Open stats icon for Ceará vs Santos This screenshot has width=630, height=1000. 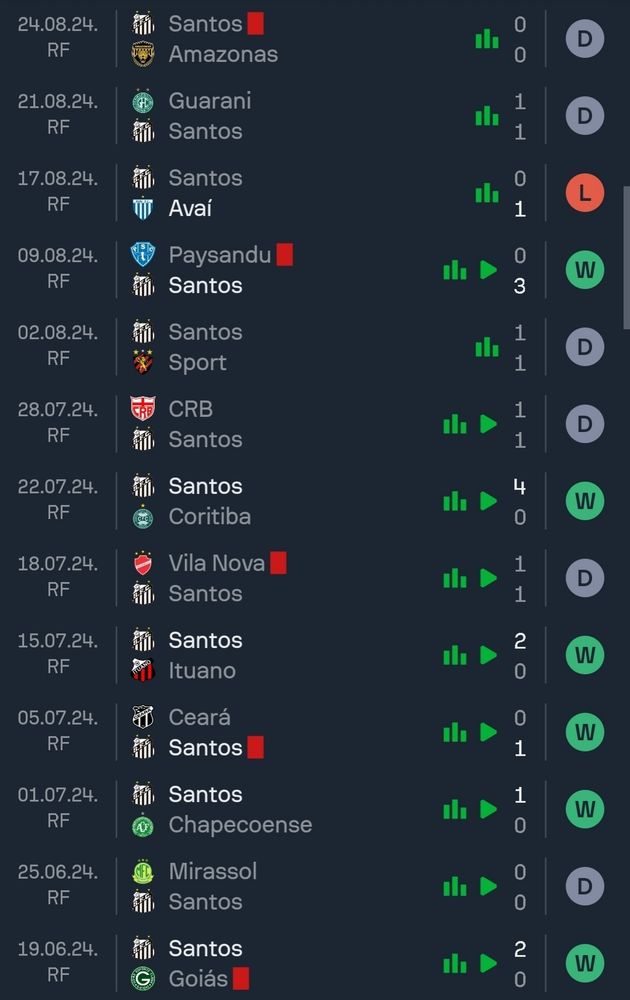click(455, 732)
